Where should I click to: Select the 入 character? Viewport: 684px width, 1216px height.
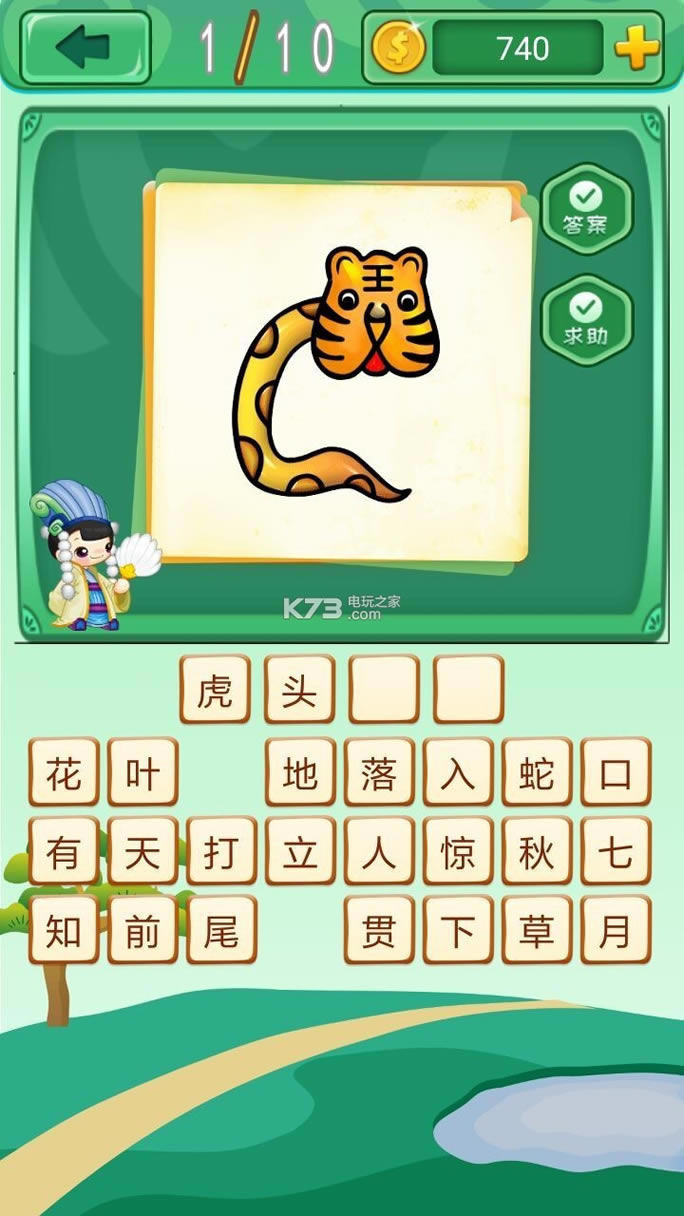pos(458,772)
